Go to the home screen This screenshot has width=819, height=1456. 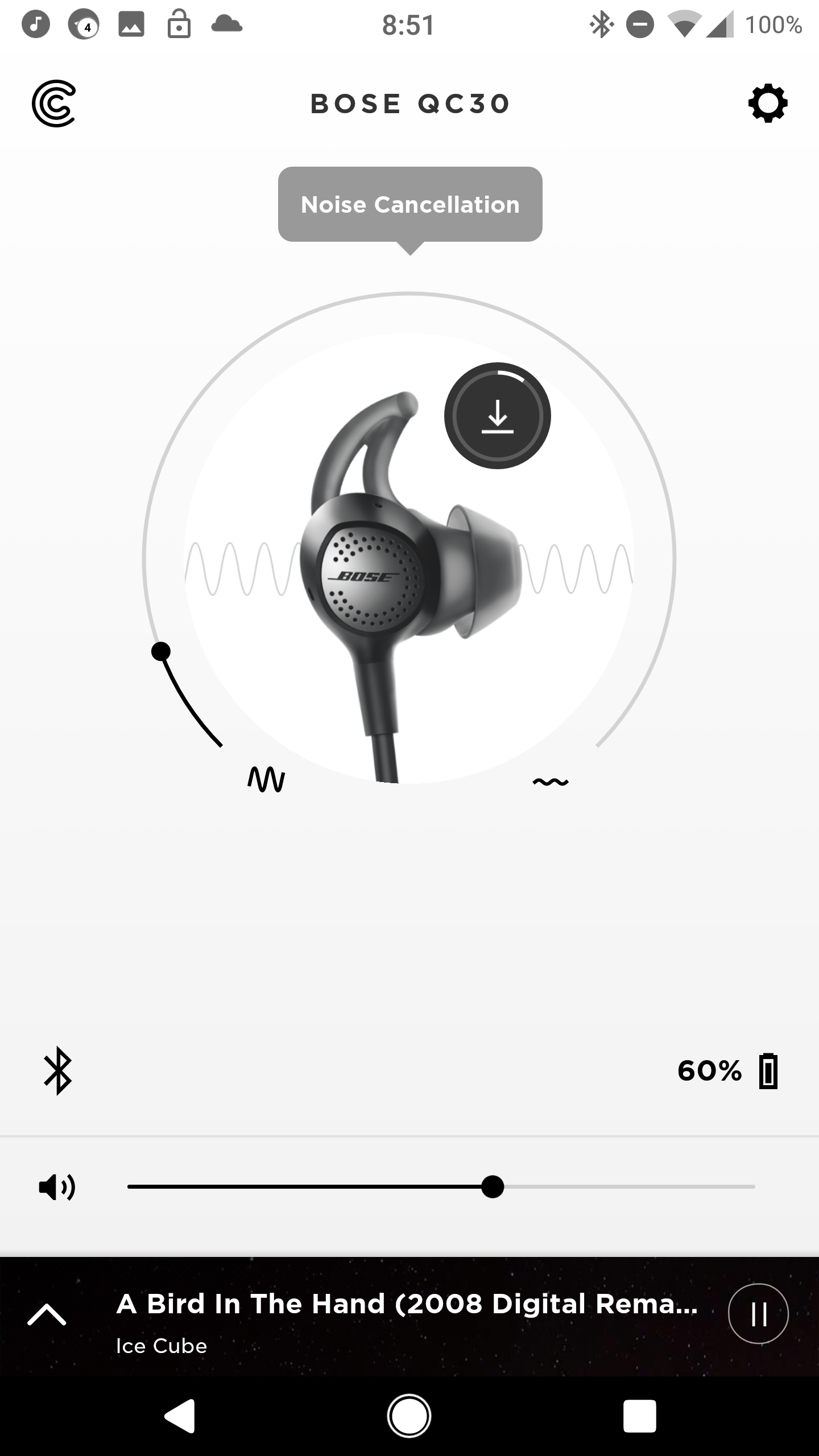409,1416
